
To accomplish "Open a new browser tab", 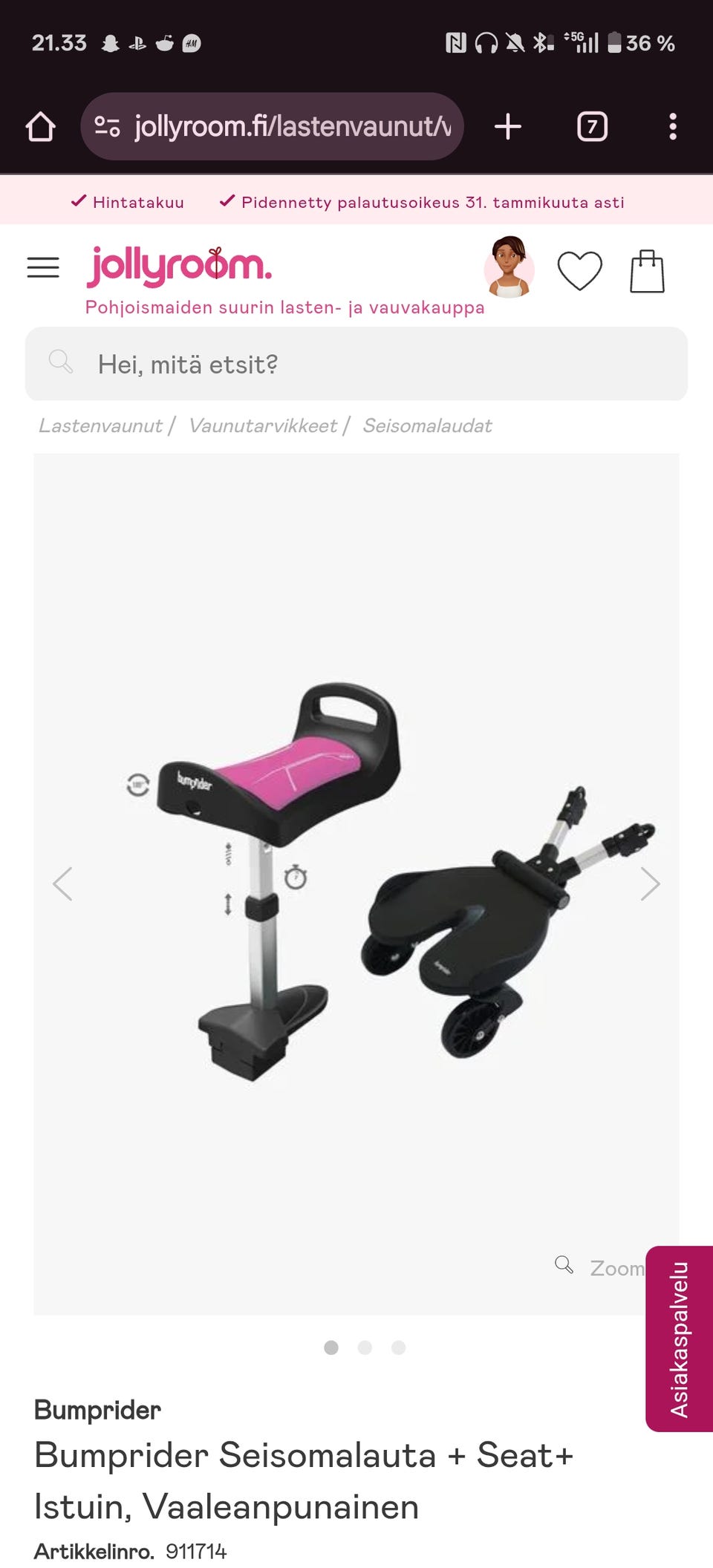I will coord(508,126).
